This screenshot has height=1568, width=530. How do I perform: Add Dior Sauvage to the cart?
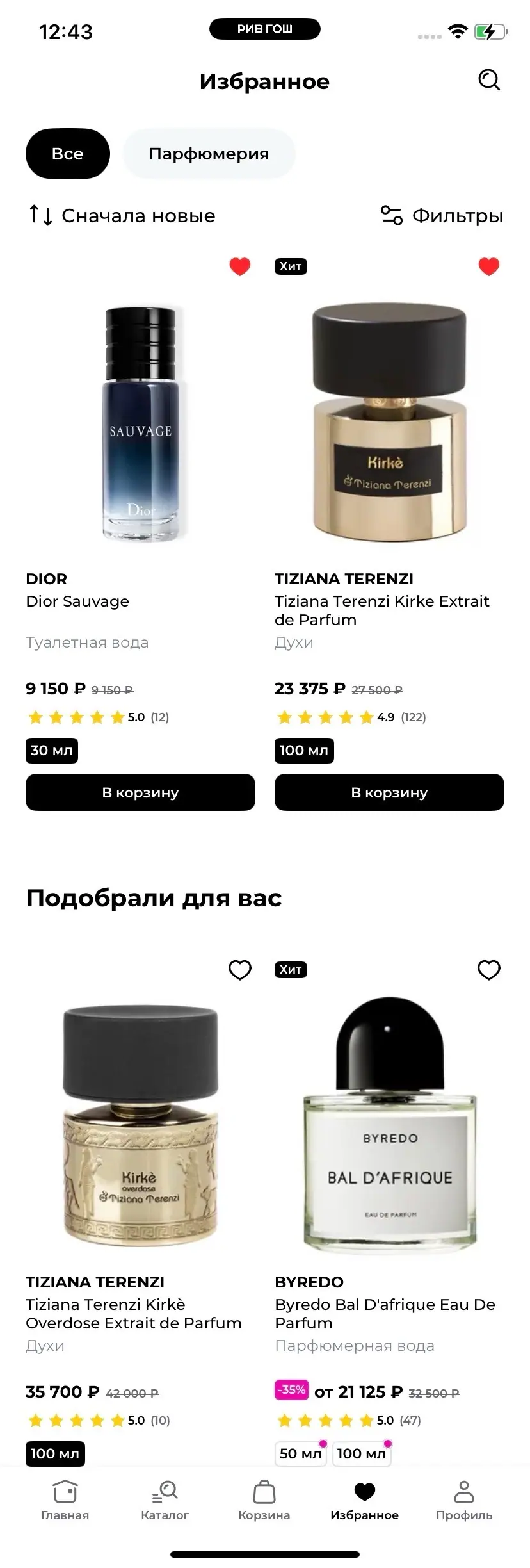(140, 792)
